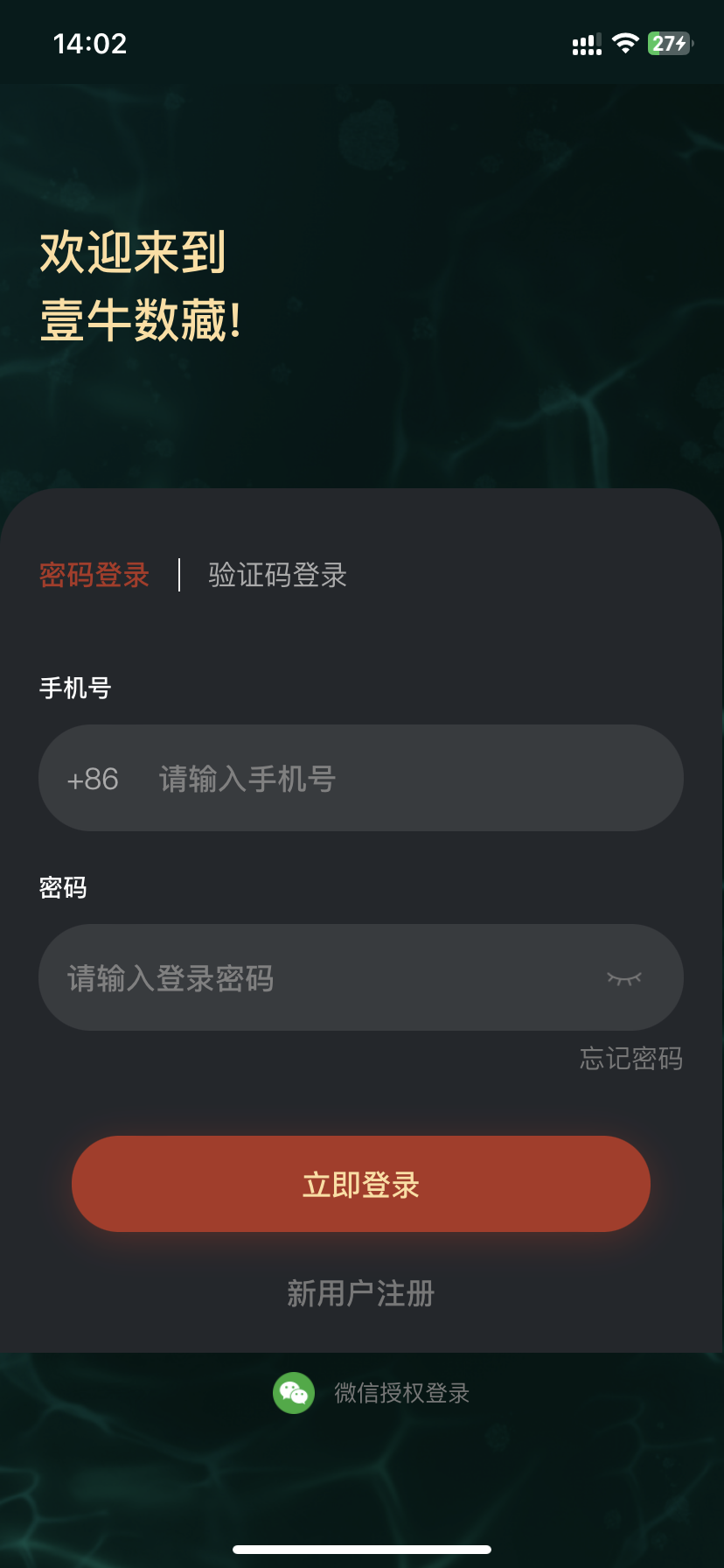Focus the phone number input field
The width and height of the screenshot is (724, 1568).
click(350, 778)
